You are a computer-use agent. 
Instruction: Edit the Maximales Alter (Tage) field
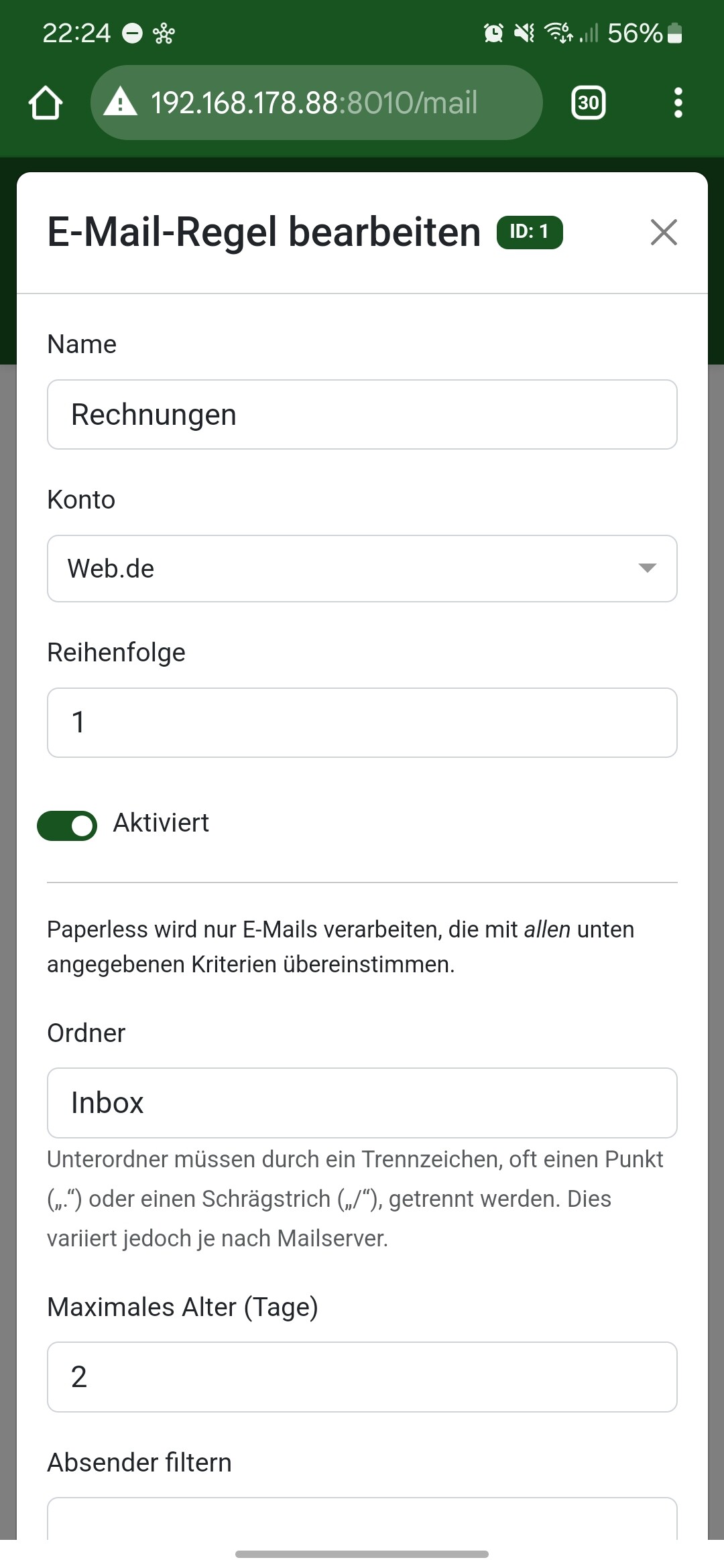coord(362,1377)
